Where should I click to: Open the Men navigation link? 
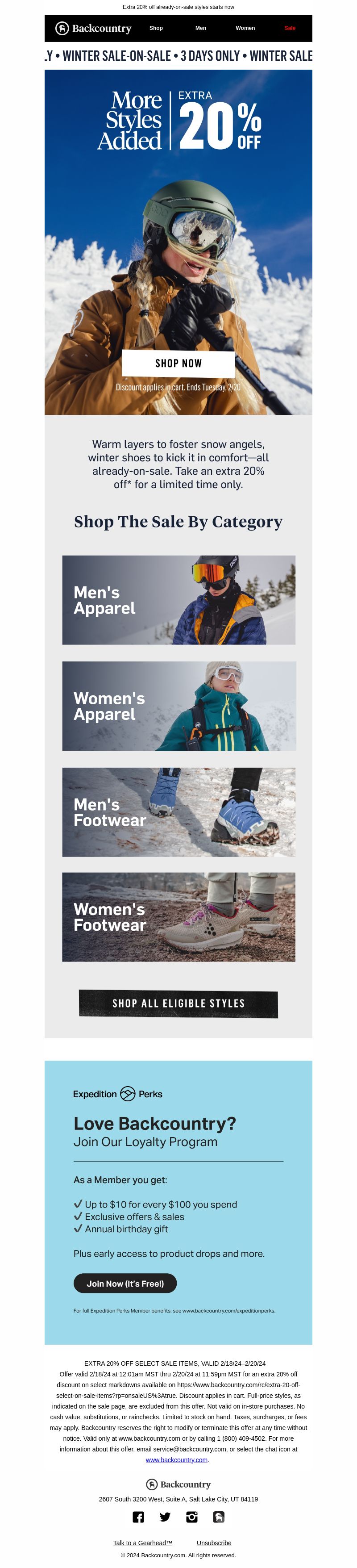pyautogui.click(x=200, y=28)
